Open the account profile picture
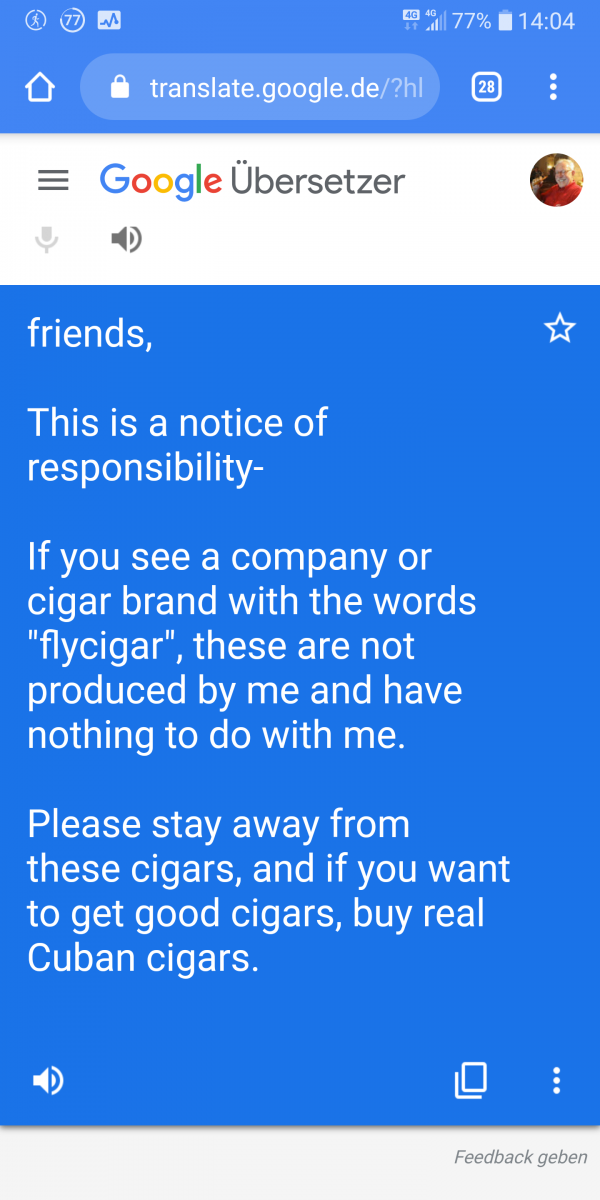 (x=557, y=180)
